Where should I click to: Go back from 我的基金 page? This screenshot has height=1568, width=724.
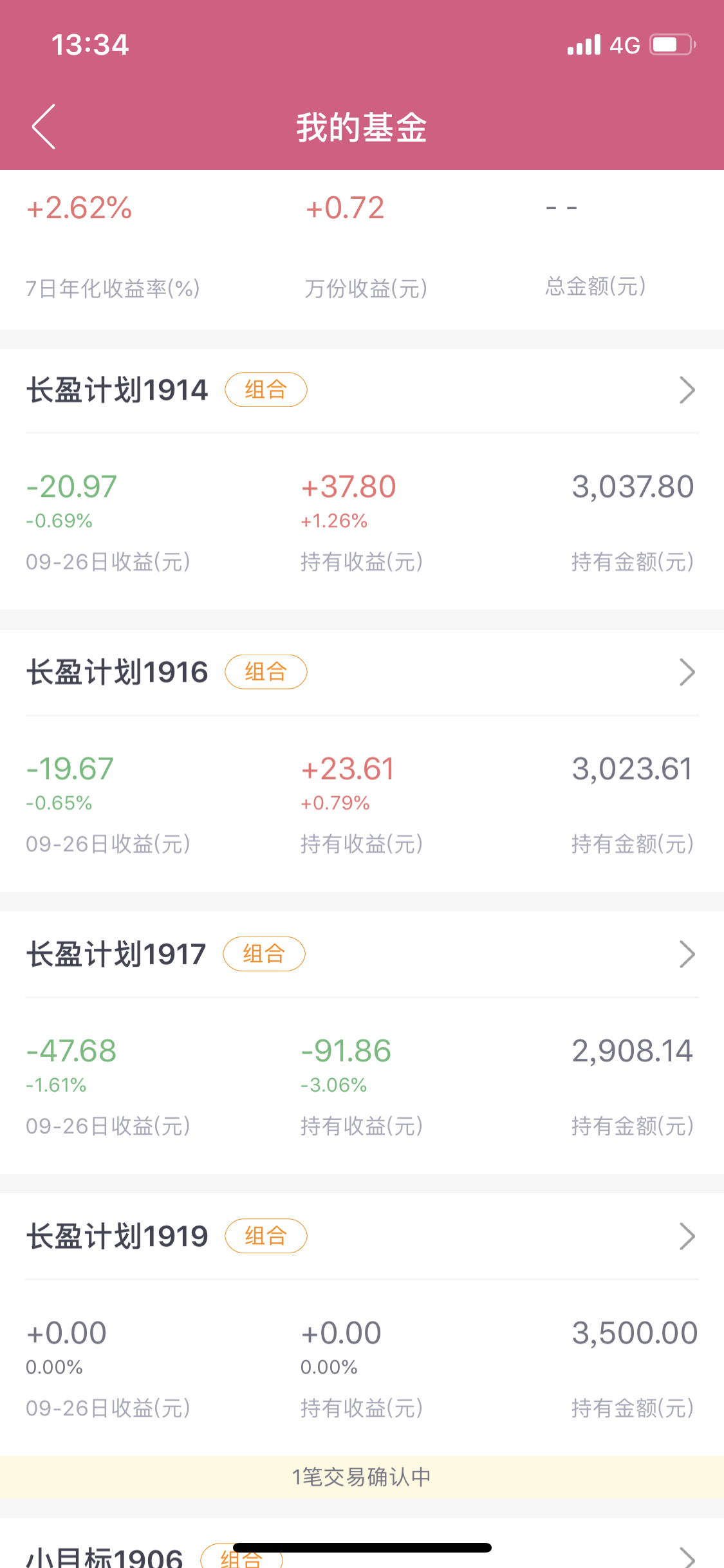[x=44, y=127]
